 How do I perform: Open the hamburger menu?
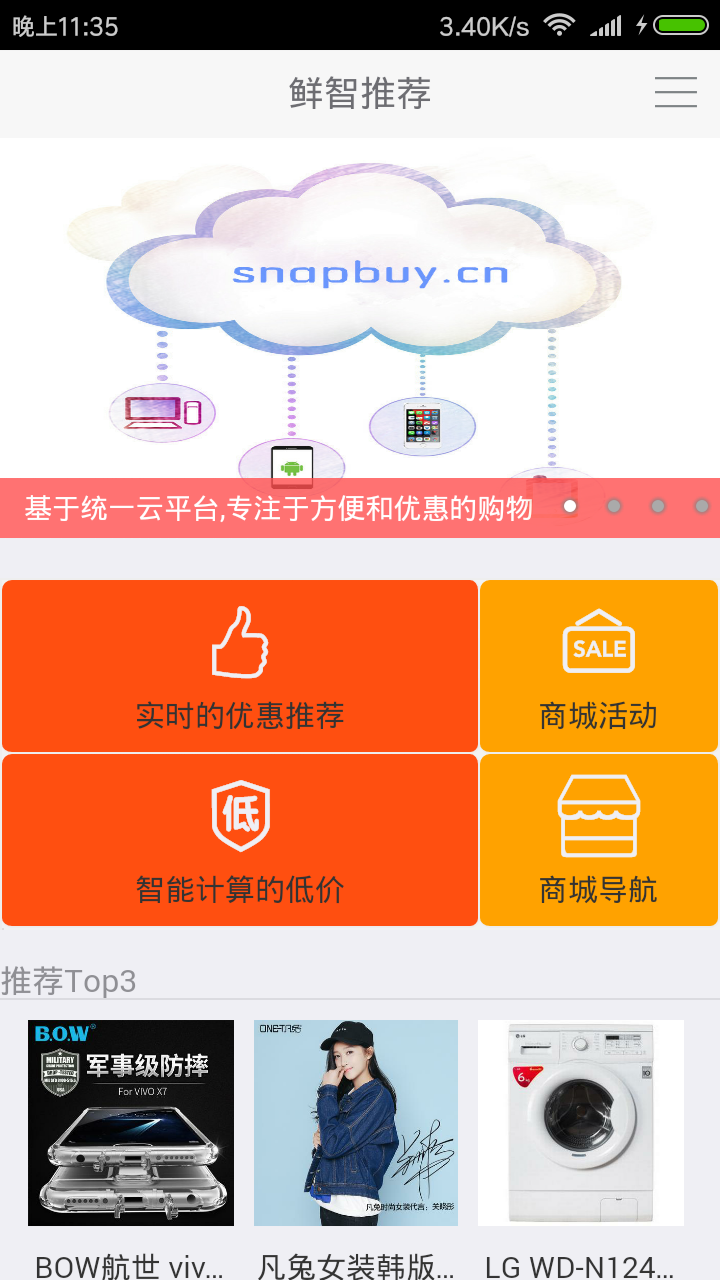(x=676, y=92)
